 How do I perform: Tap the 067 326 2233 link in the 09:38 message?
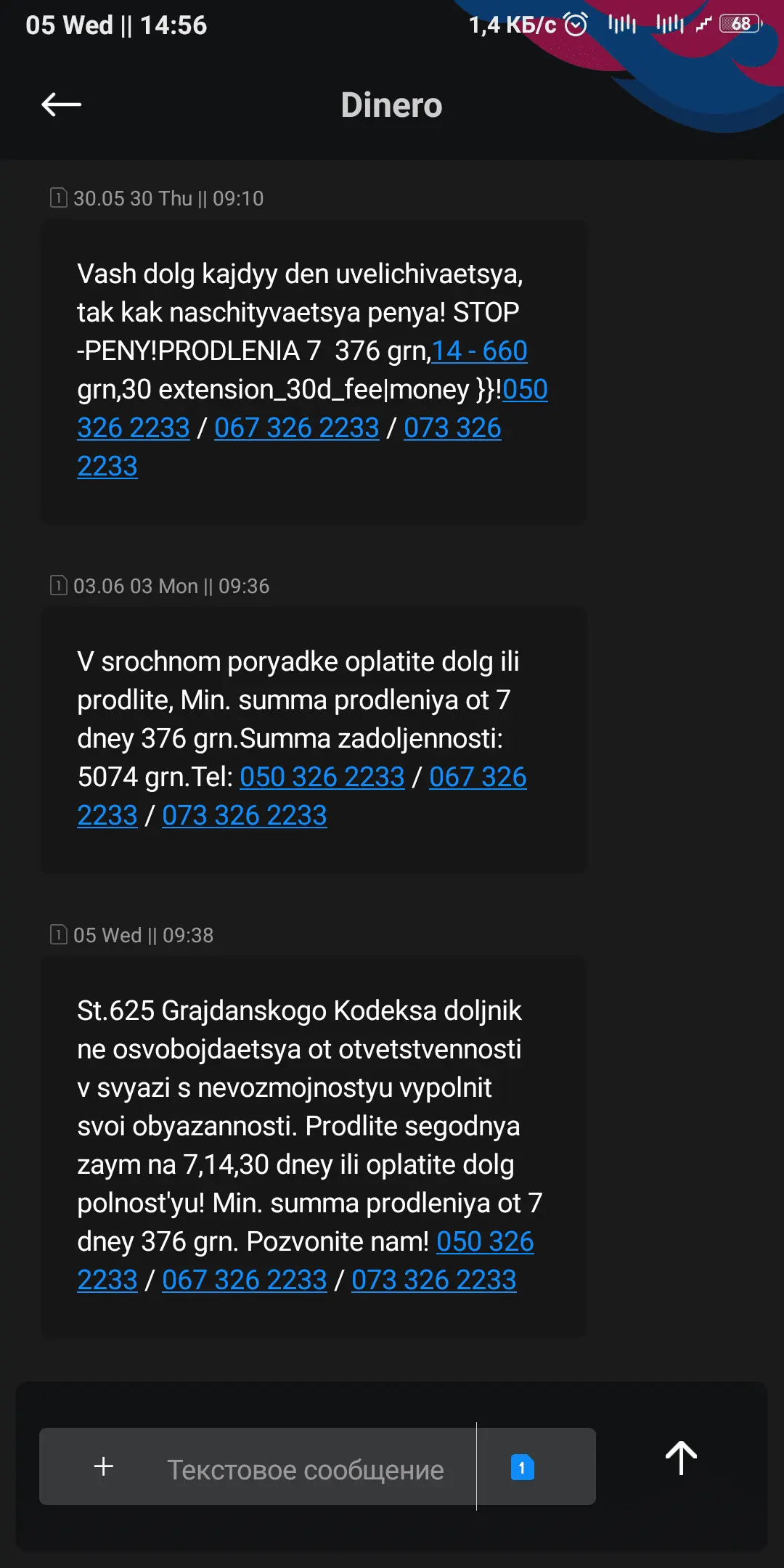click(x=244, y=1281)
